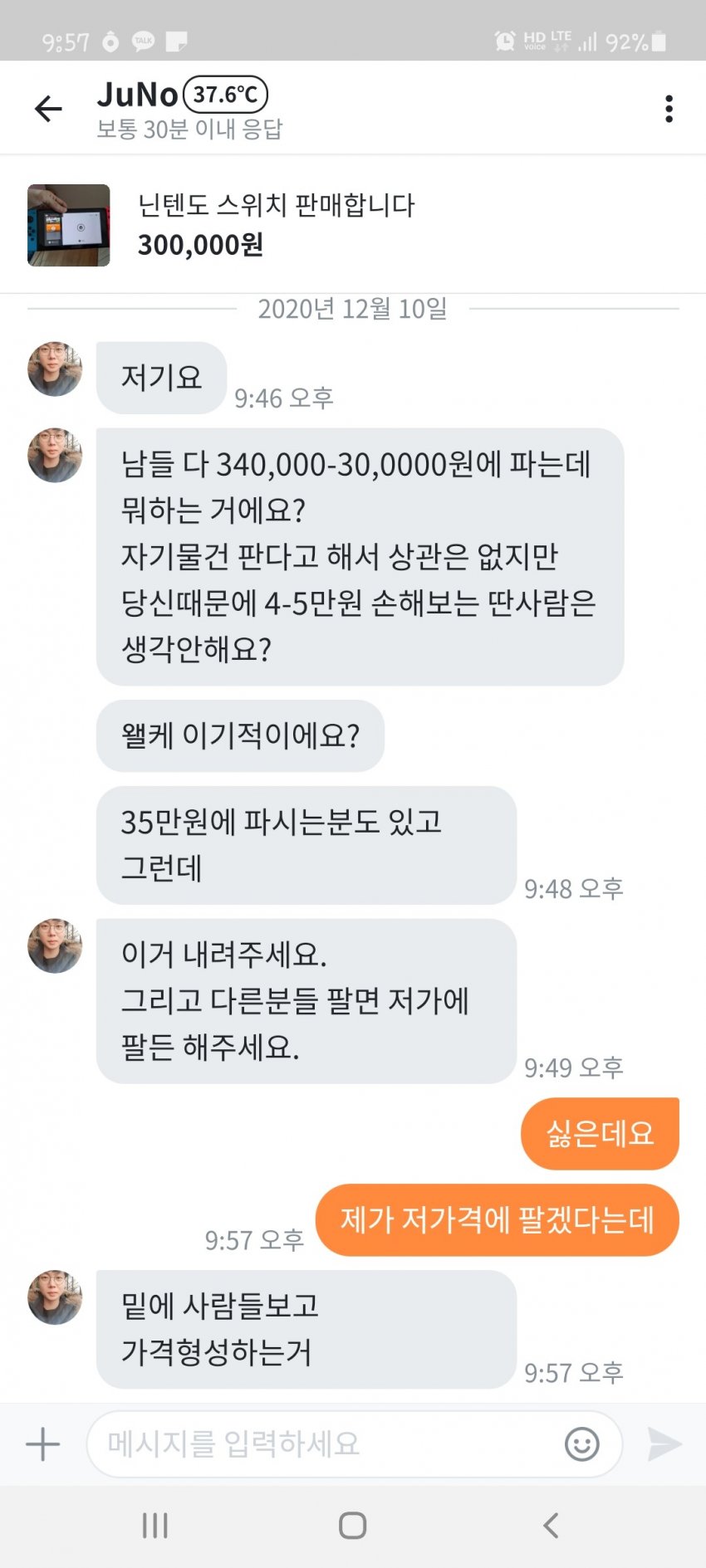Open recent apps from navigation bar
The width and height of the screenshot is (706, 1568).
tap(154, 1525)
